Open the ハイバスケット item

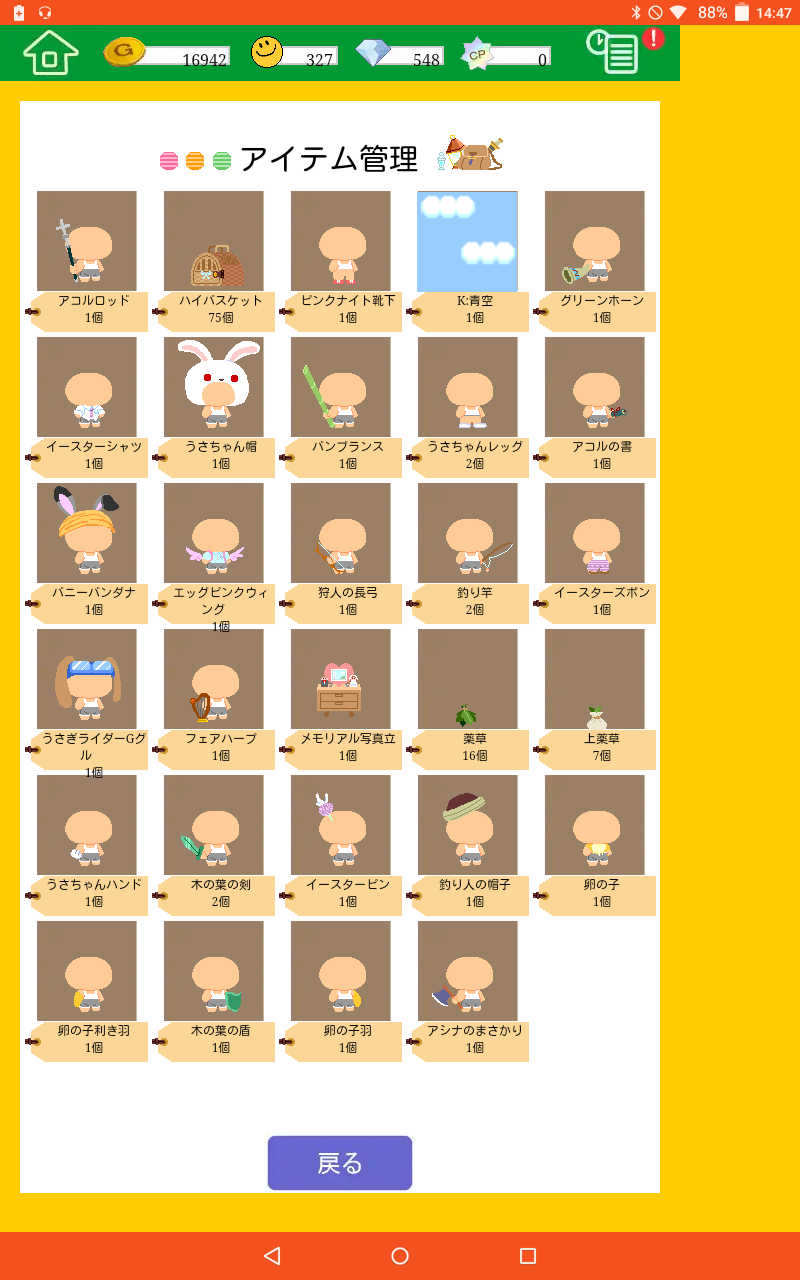pyautogui.click(x=214, y=241)
